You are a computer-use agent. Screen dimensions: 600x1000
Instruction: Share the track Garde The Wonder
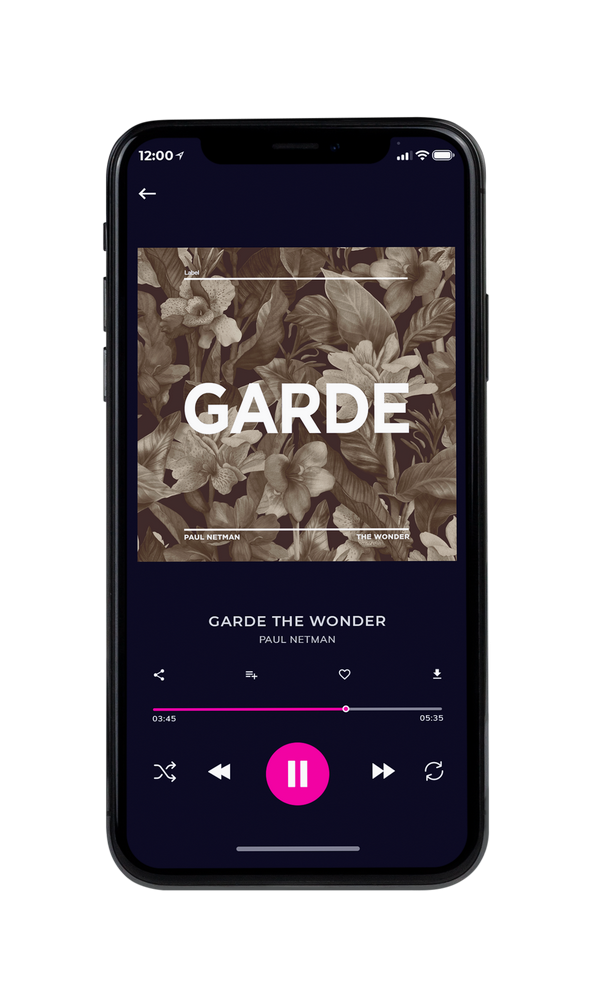159,675
